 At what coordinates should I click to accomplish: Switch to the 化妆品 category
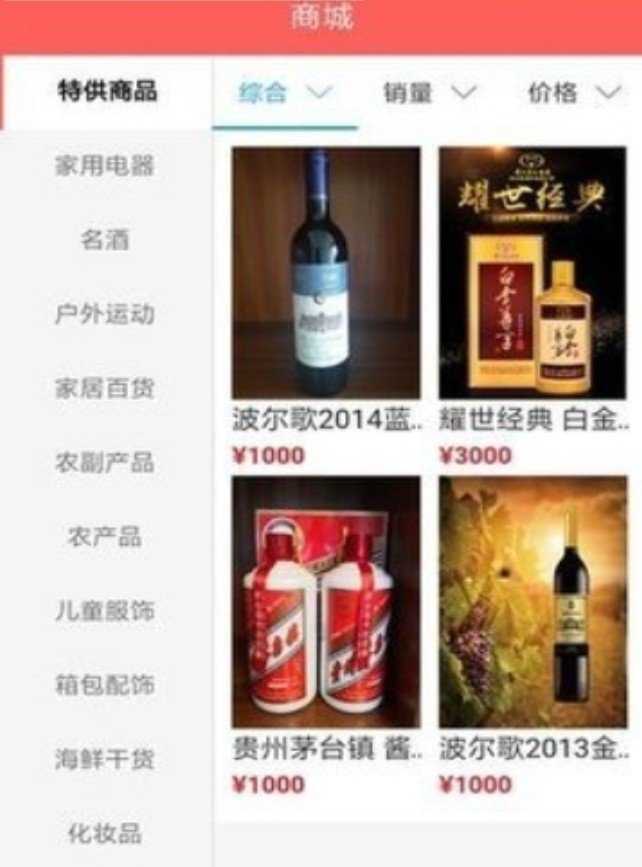pos(105,833)
